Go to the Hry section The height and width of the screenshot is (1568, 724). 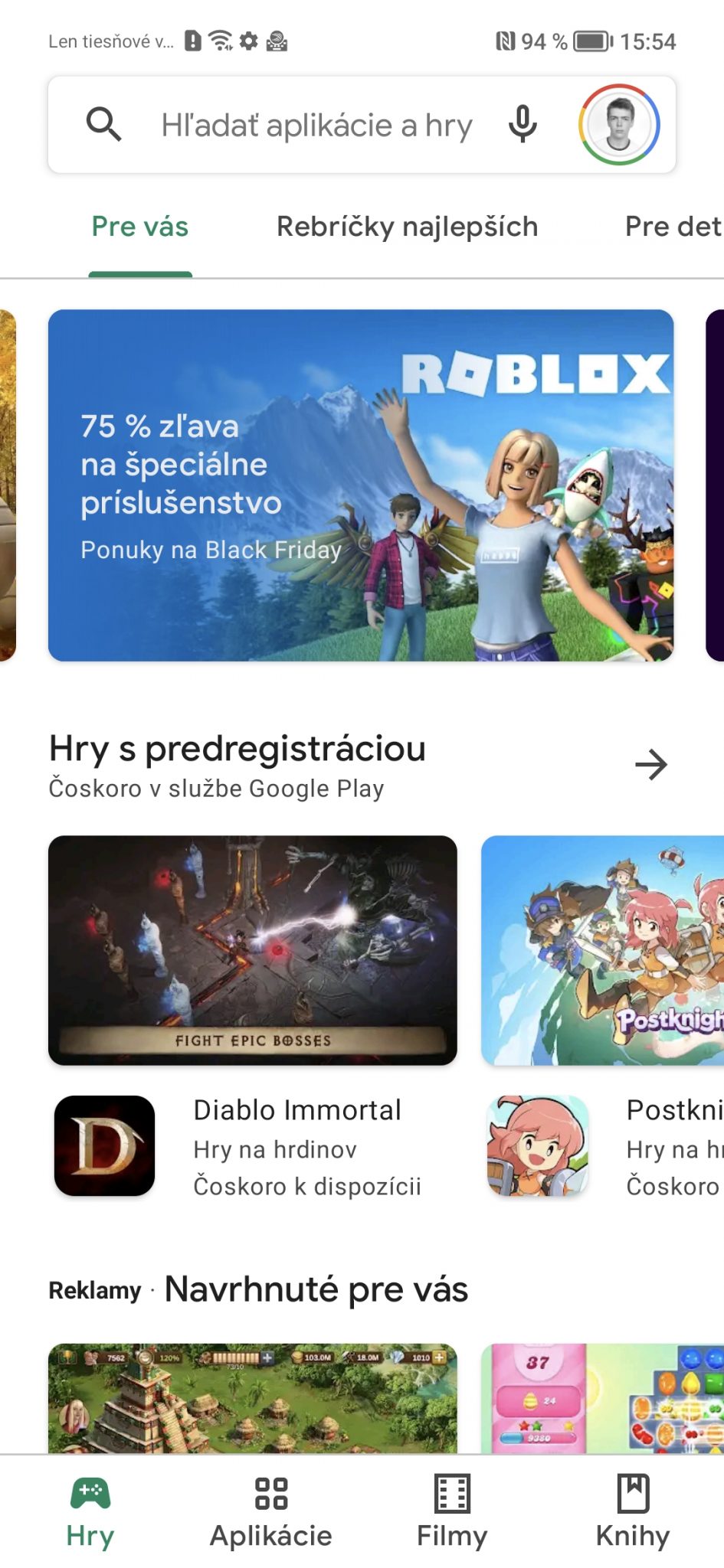[90, 1512]
